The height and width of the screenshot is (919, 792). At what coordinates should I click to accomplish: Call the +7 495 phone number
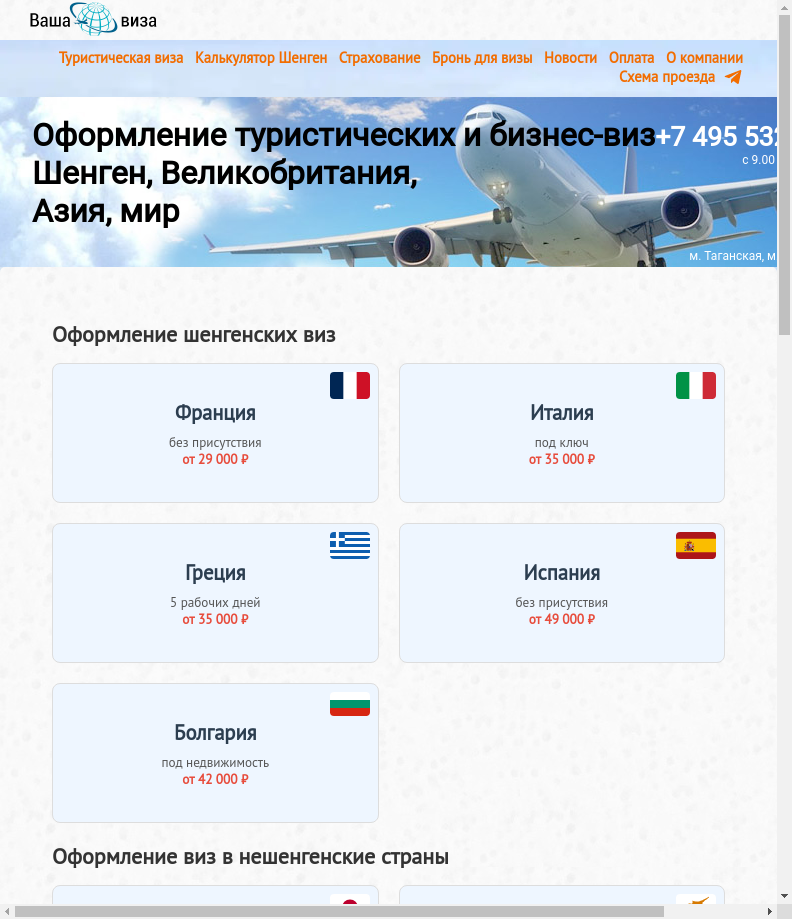coord(716,137)
